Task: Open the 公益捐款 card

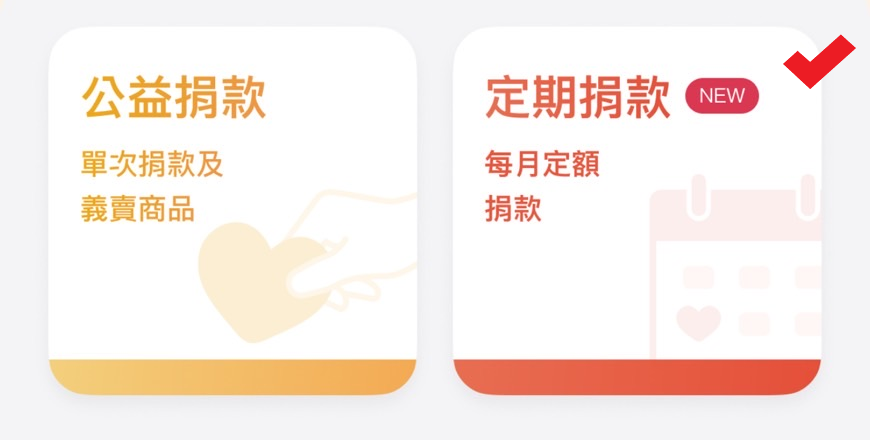Action: 232,210
